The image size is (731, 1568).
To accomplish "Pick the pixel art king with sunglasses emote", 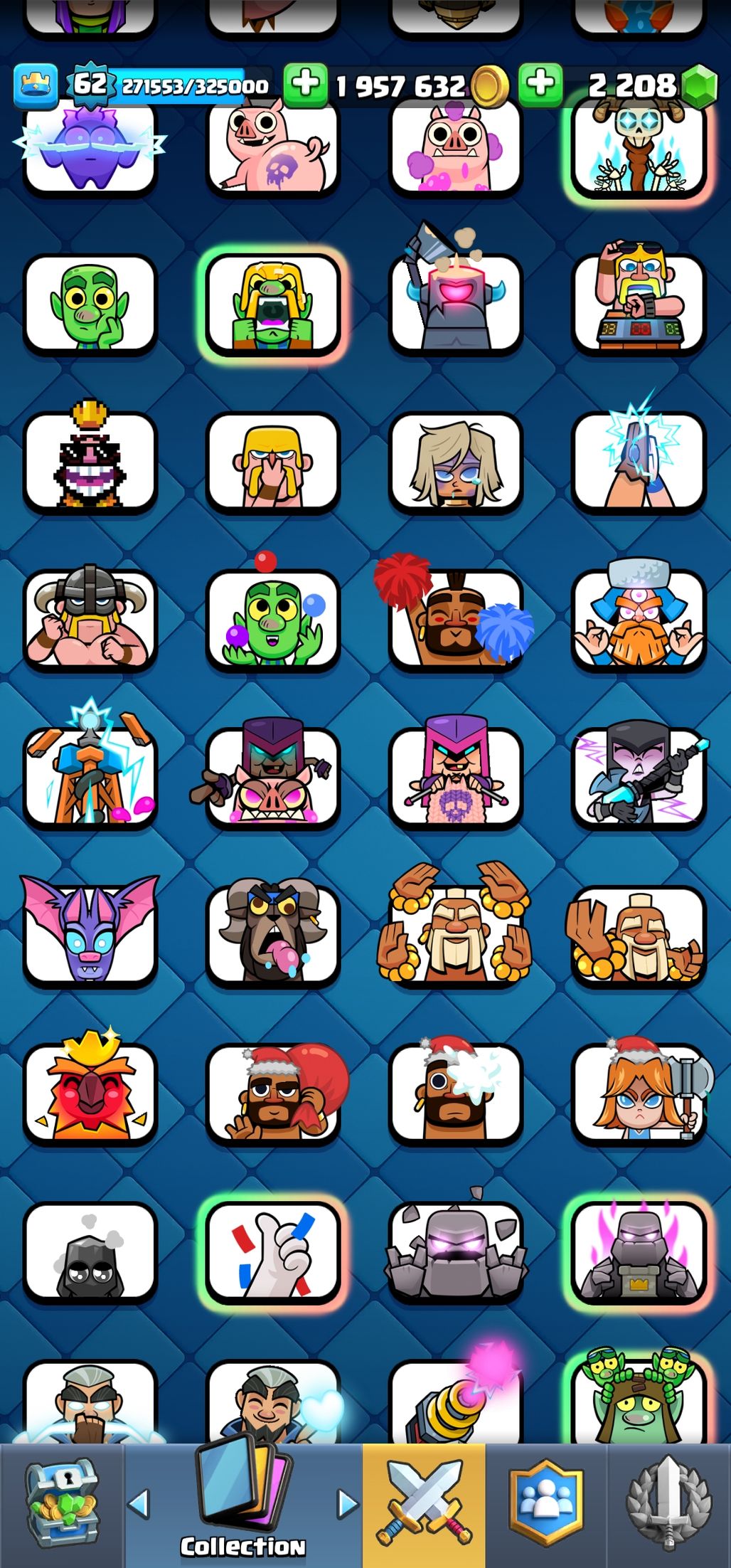I will [x=90, y=461].
